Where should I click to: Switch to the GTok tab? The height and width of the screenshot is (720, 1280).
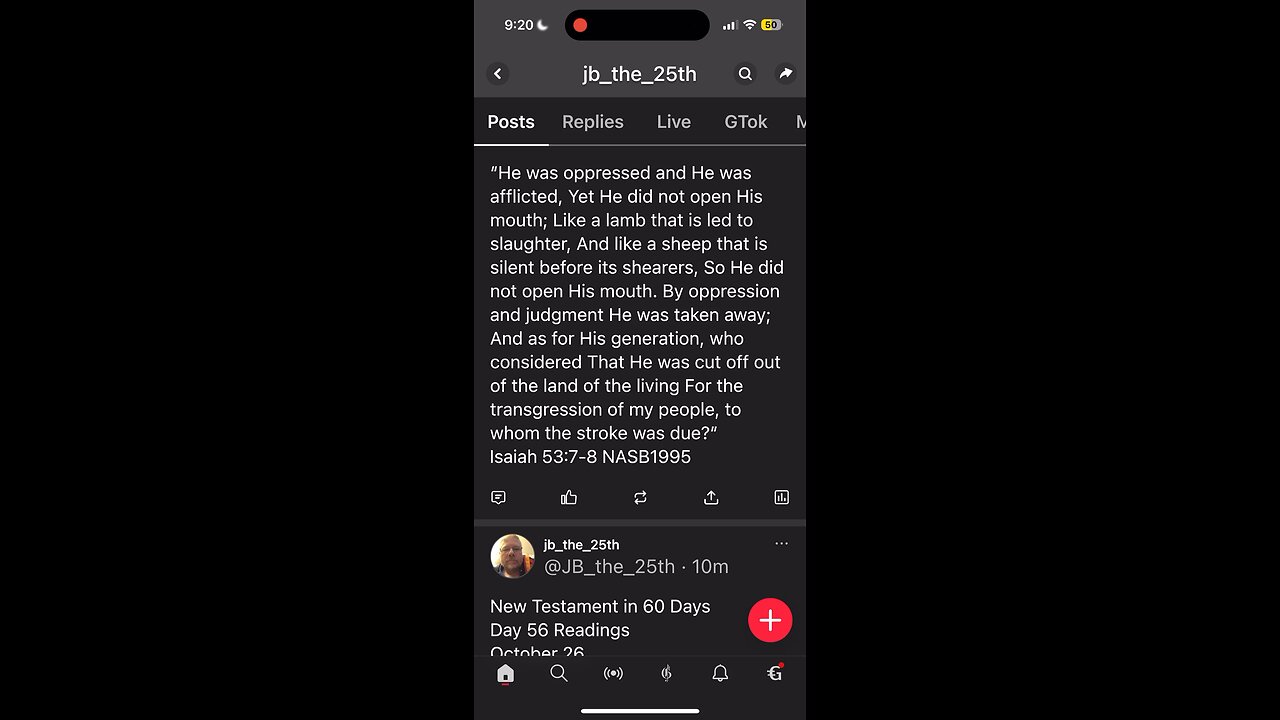click(x=745, y=122)
